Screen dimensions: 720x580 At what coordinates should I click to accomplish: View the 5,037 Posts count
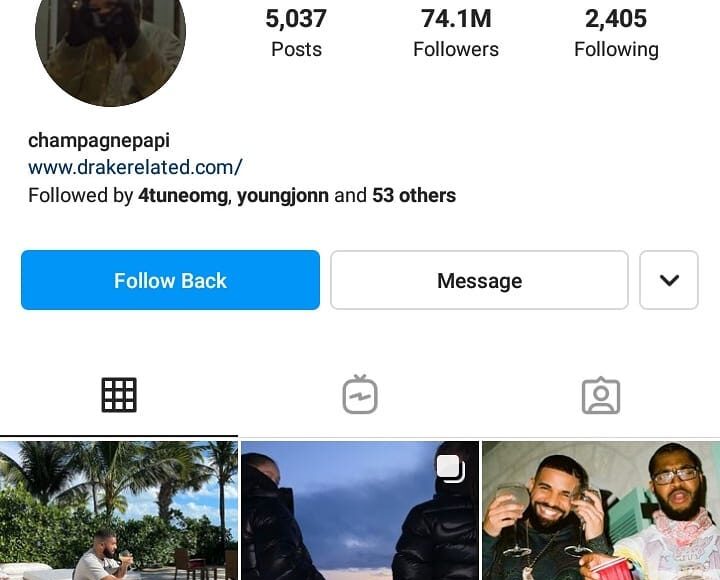point(296,33)
